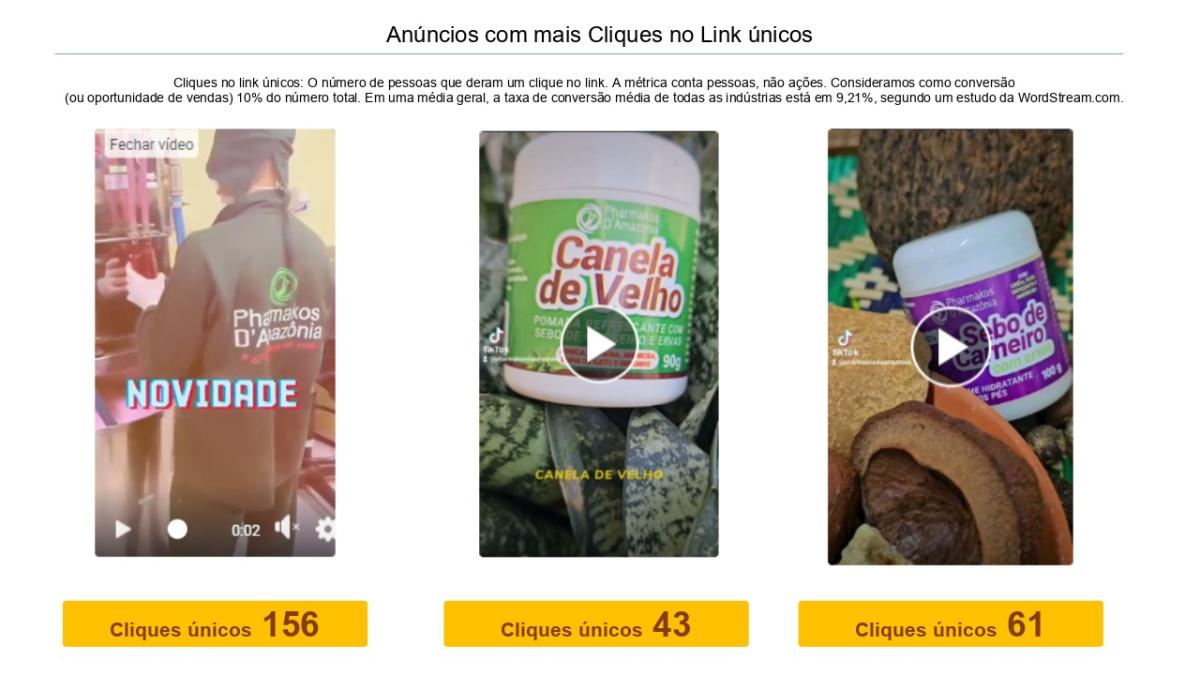The image size is (1200, 675).
Task: Unmute the Novidade video sound
Action: pyautogui.click(x=287, y=528)
